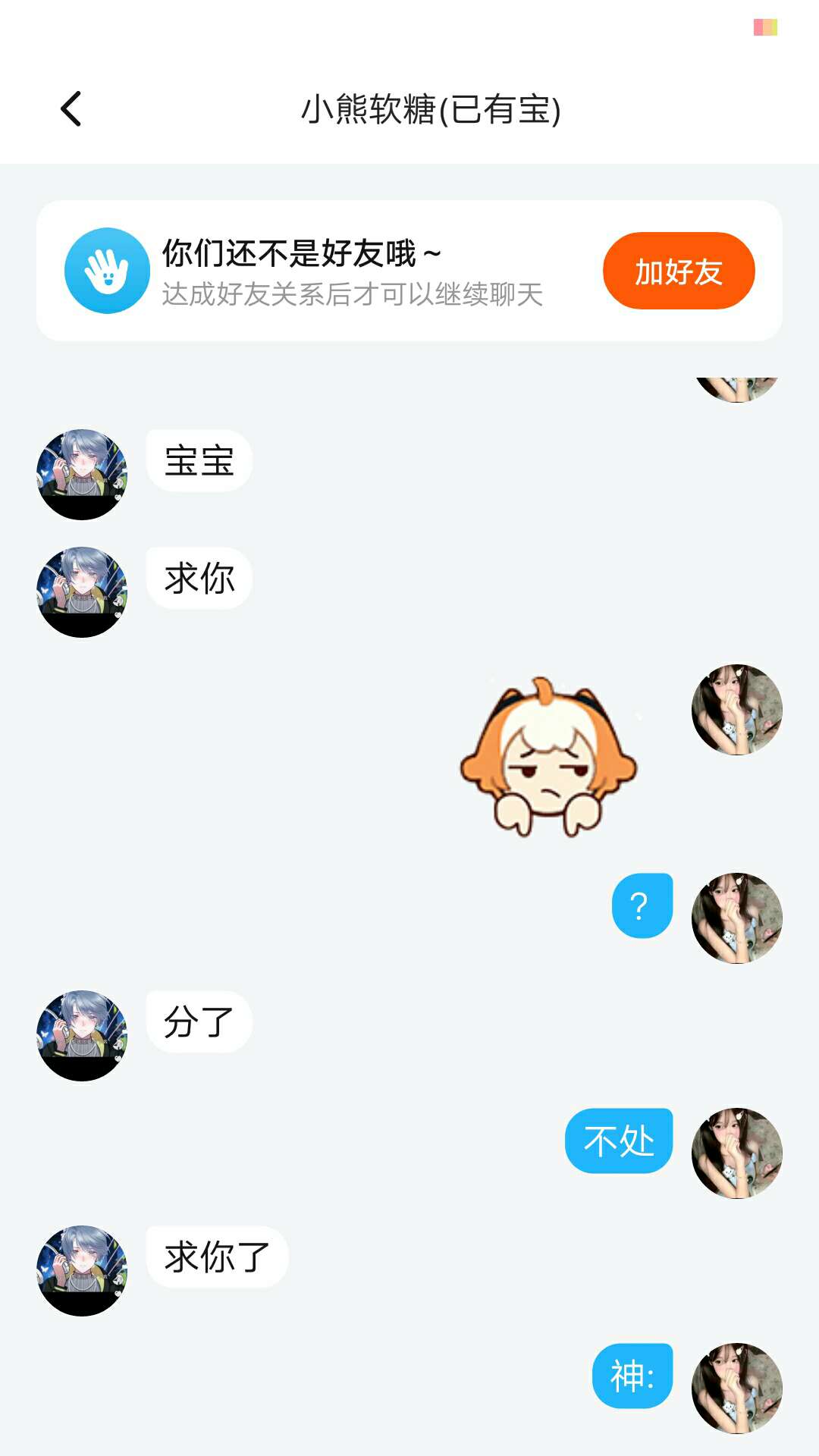Open sender's avatar beside the 宝宝 message
Image resolution: width=819 pixels, height=1456 pixels.
(82, 475)
